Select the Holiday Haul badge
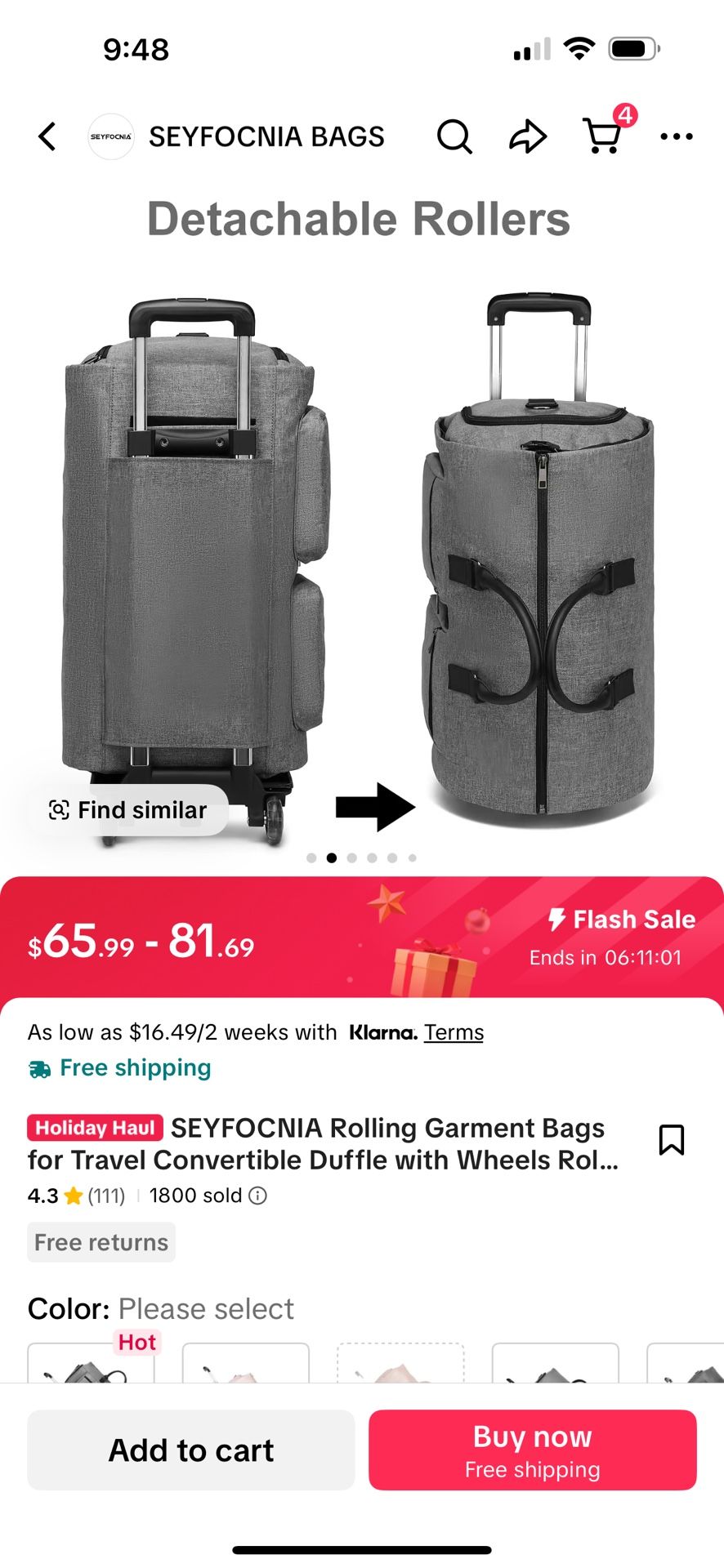Screen dimensions: 724x1568 (93, 1127)
